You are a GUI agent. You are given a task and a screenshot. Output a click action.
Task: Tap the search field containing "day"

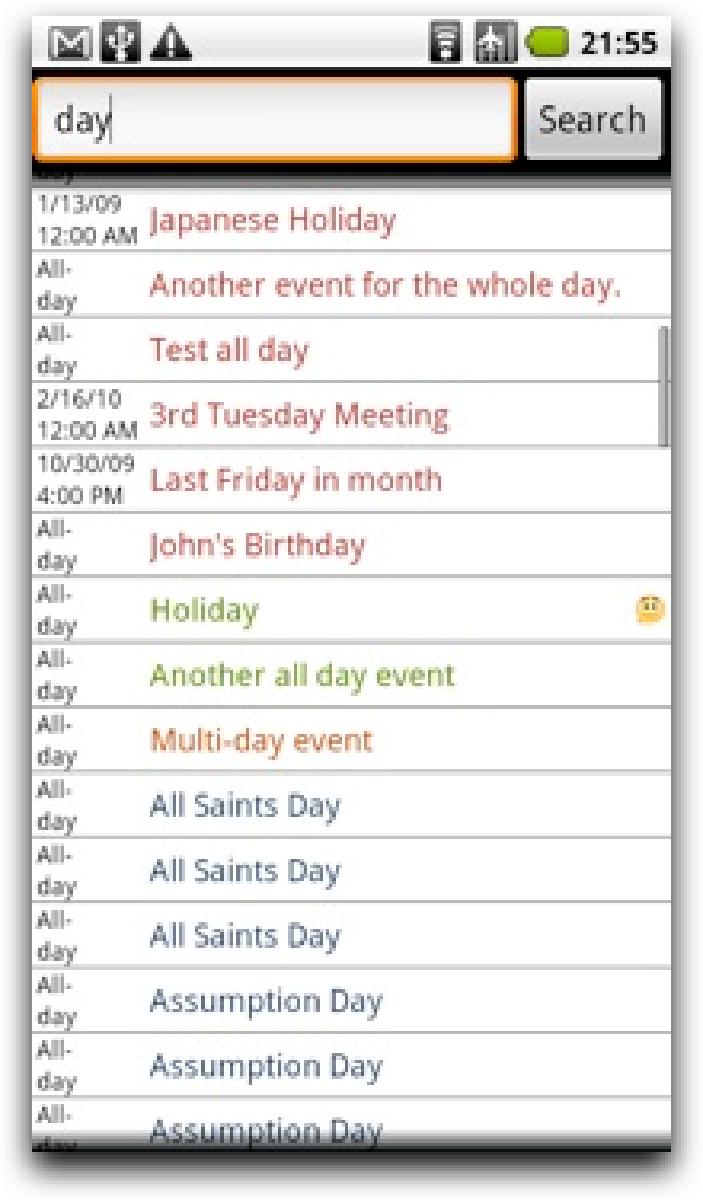[x=275, y=121]
